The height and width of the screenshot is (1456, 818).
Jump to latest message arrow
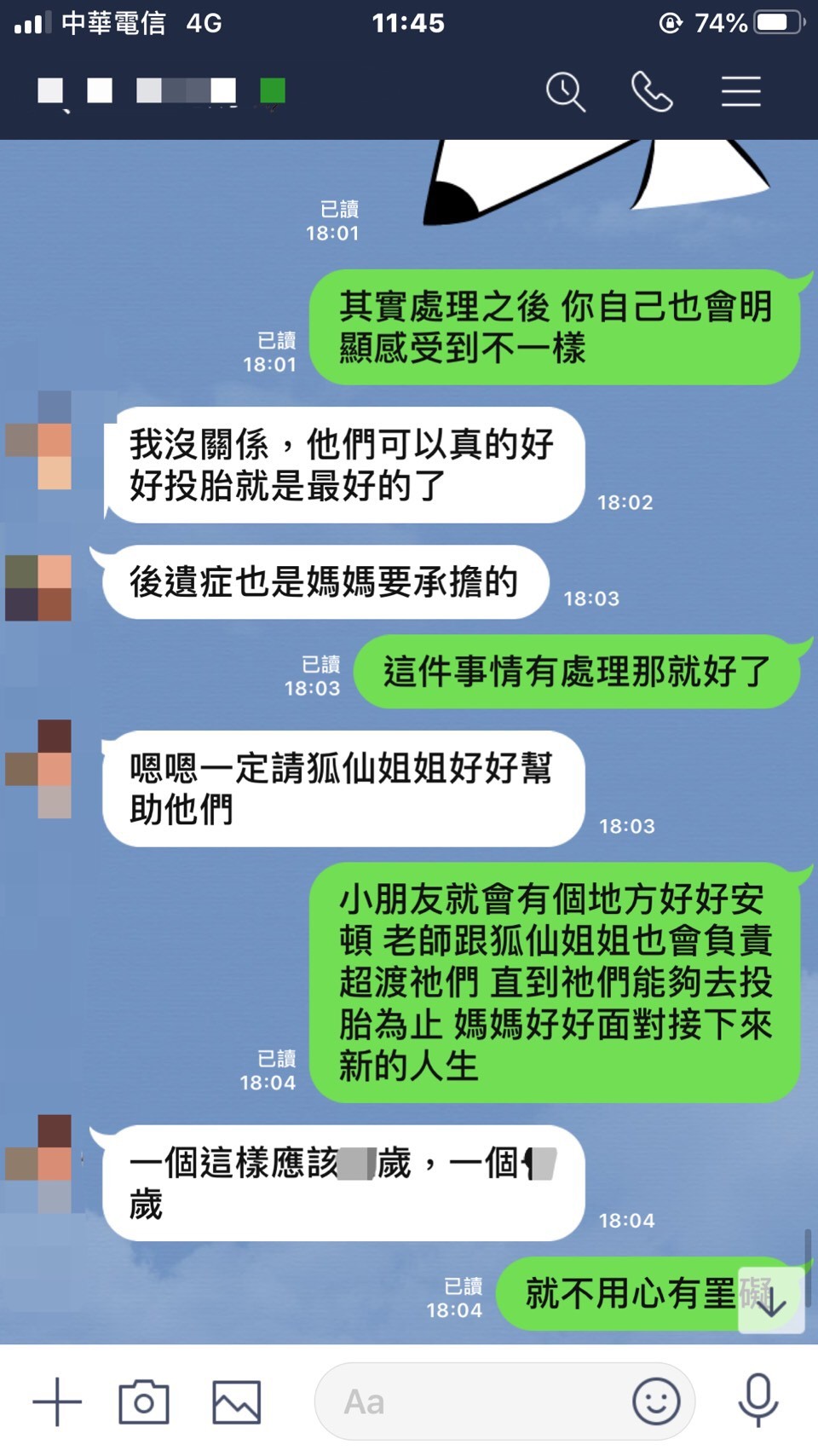tap(771, 1301)
